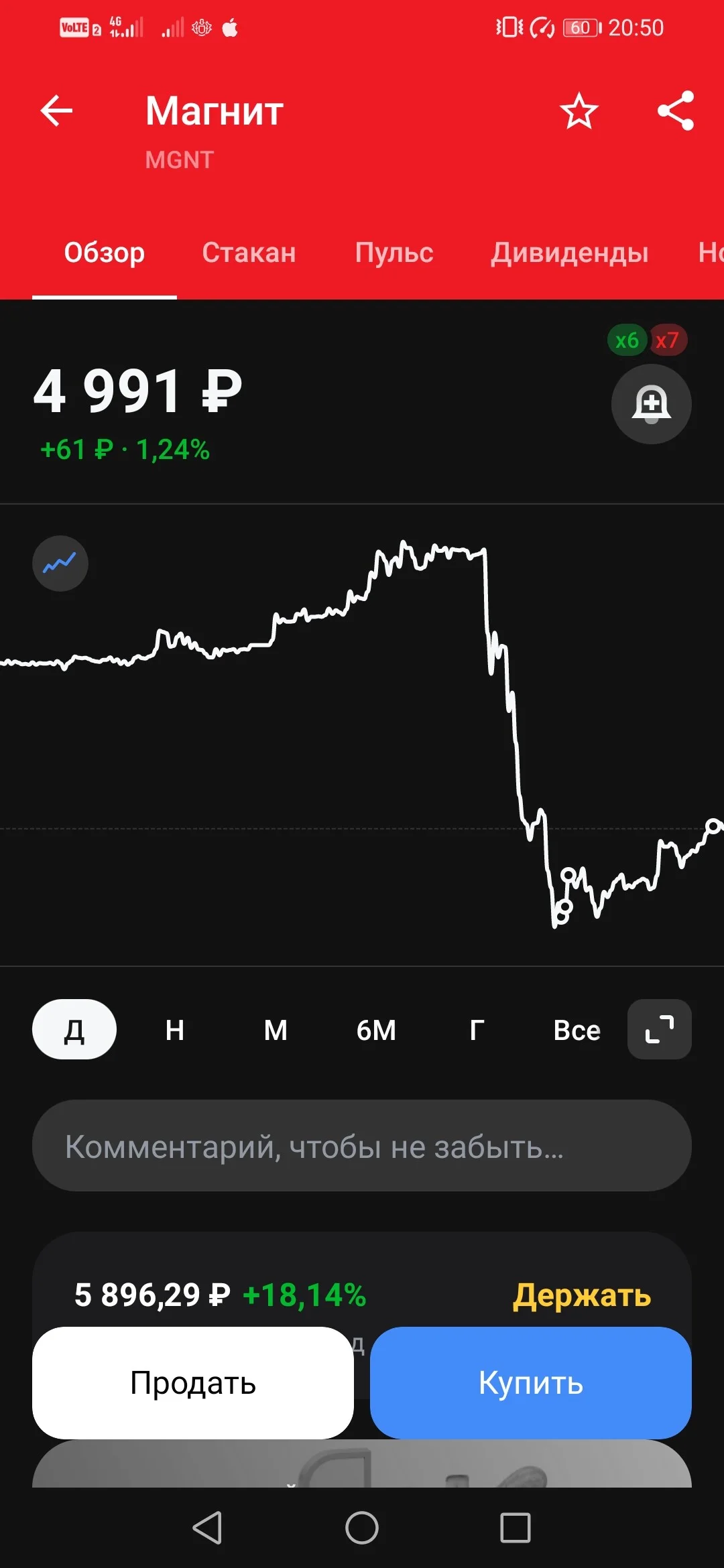Add Магнит to favorites with the star
Image resolution: width=724 pixels, height=1568 pixels.
click(579, 111)
